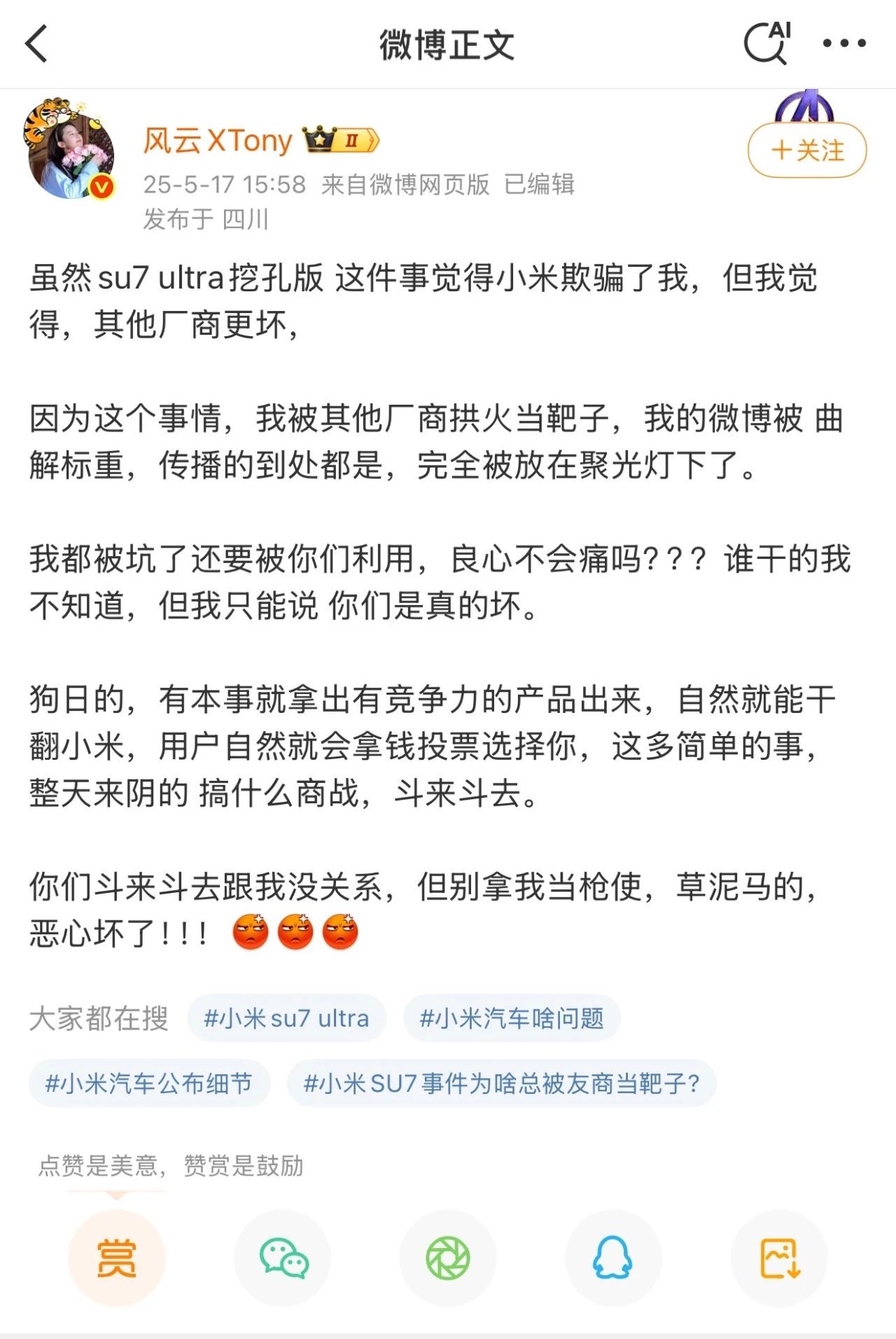
Task: Open the #小米汽车啥问题 topic chip
Action: pos(512,1018)
